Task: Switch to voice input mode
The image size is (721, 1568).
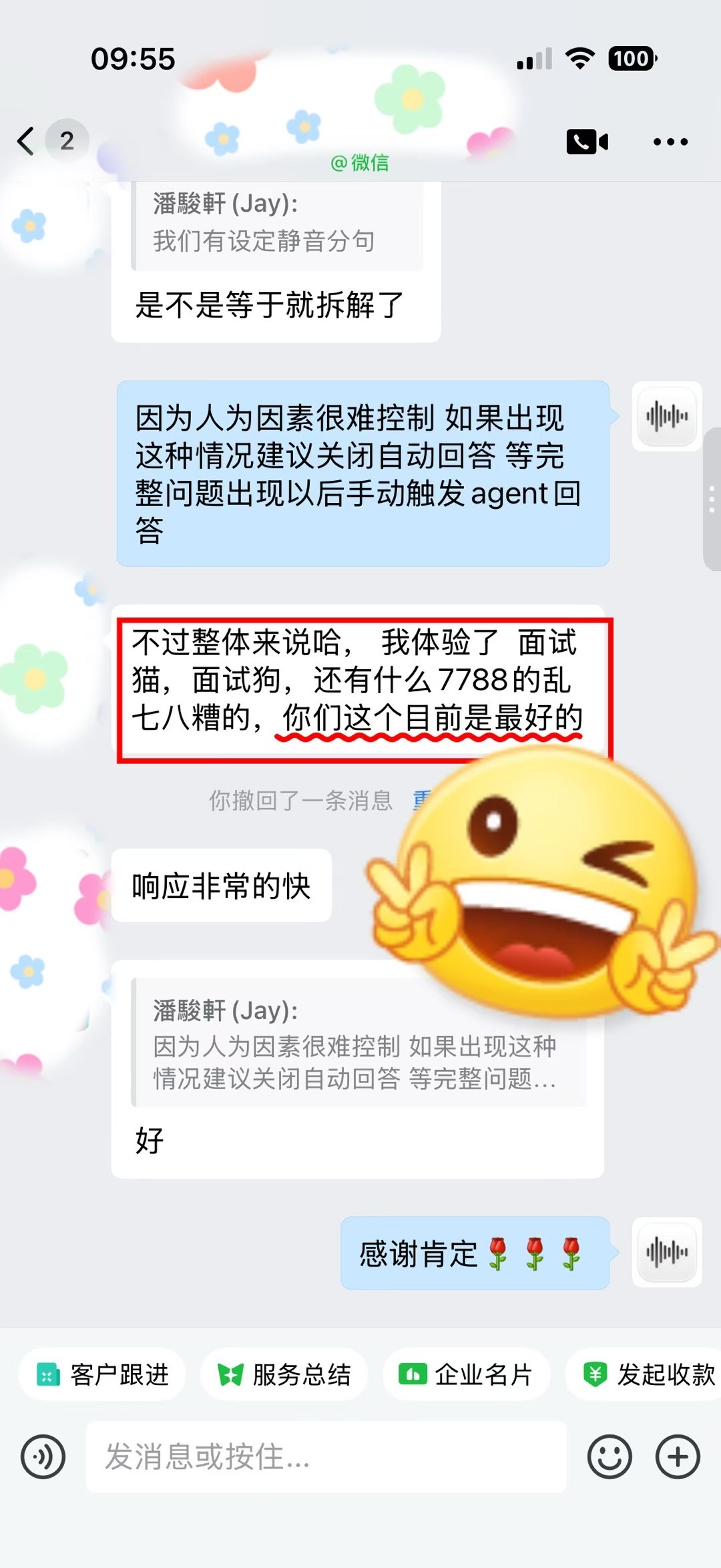Action: [x=43, y=1456]
